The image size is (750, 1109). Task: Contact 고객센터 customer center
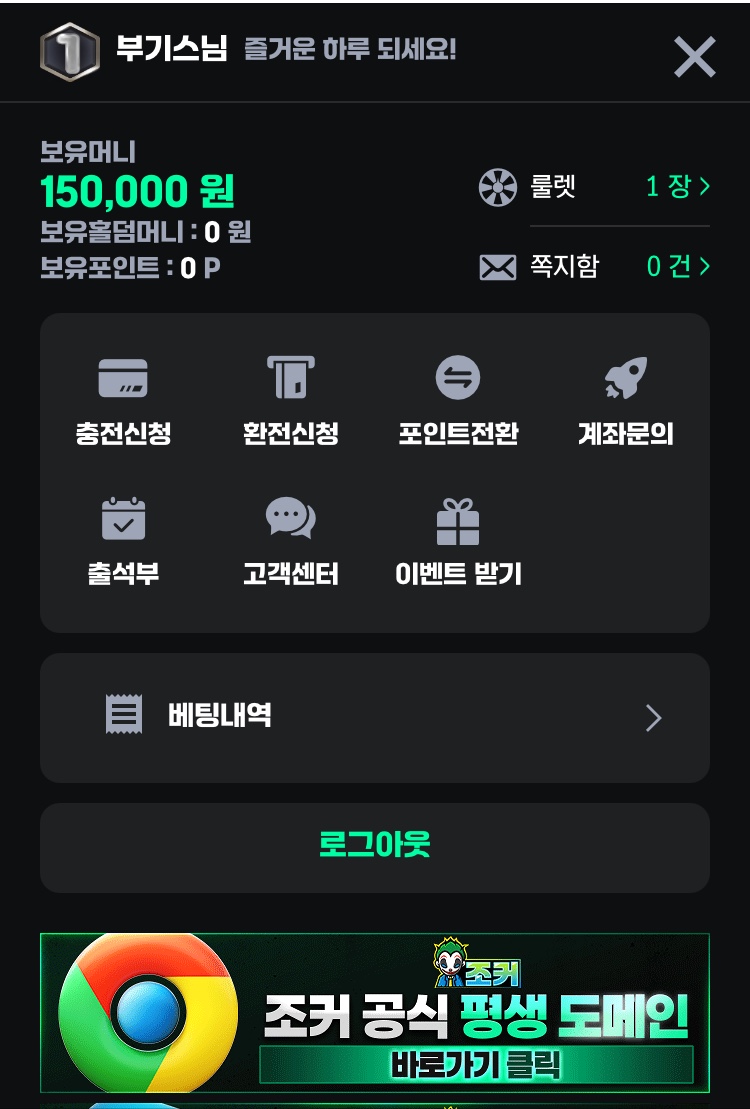[x=291, y=540]
